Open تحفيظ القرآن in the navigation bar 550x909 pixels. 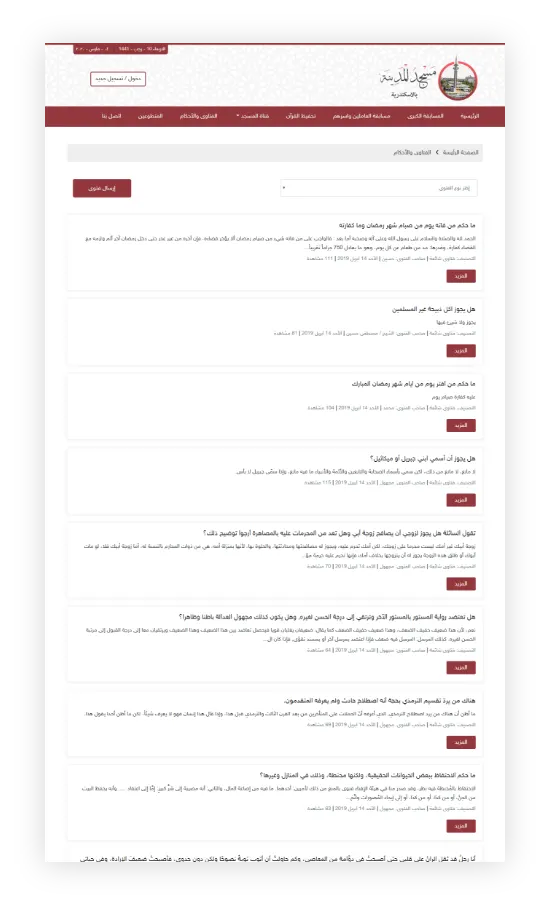tap(301, 116)
